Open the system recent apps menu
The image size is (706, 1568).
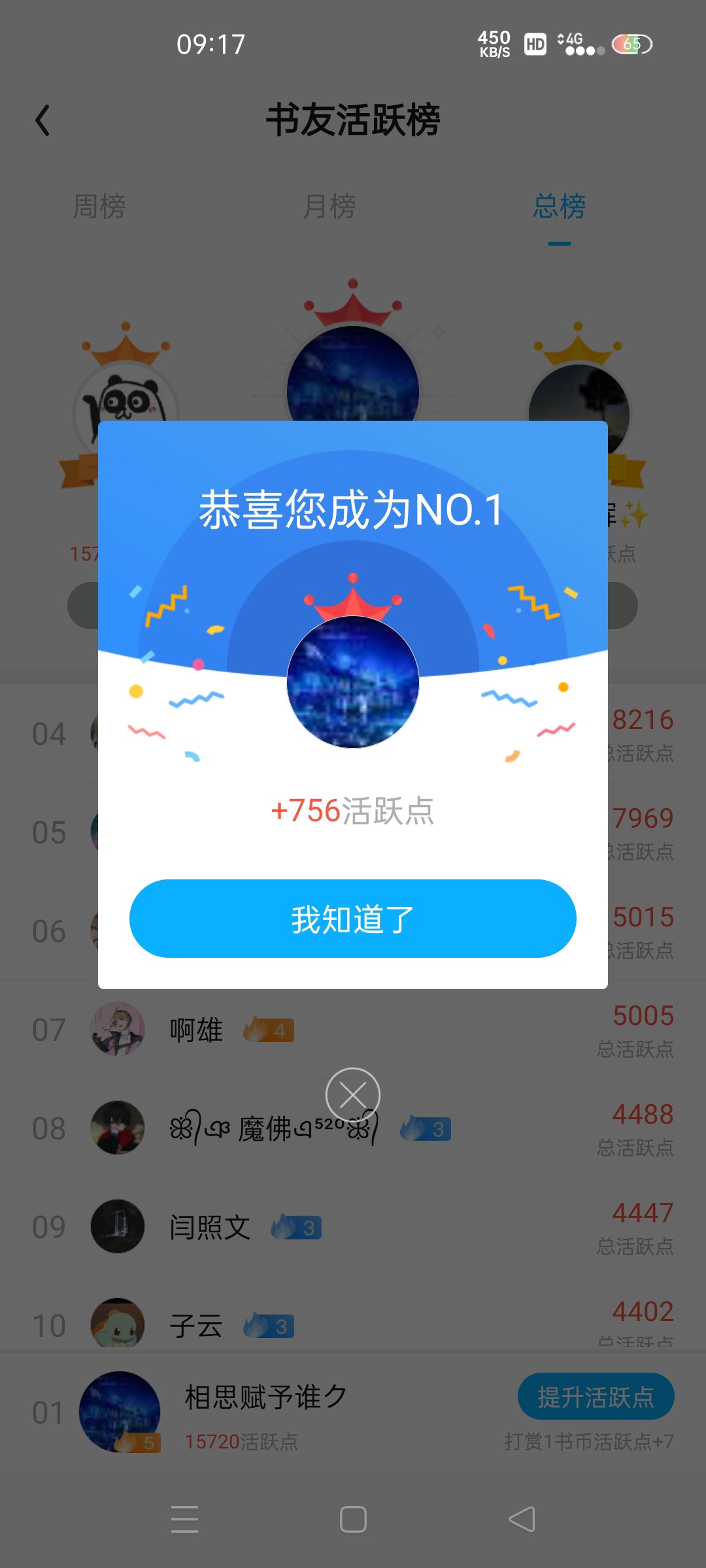pos(184,1519)
